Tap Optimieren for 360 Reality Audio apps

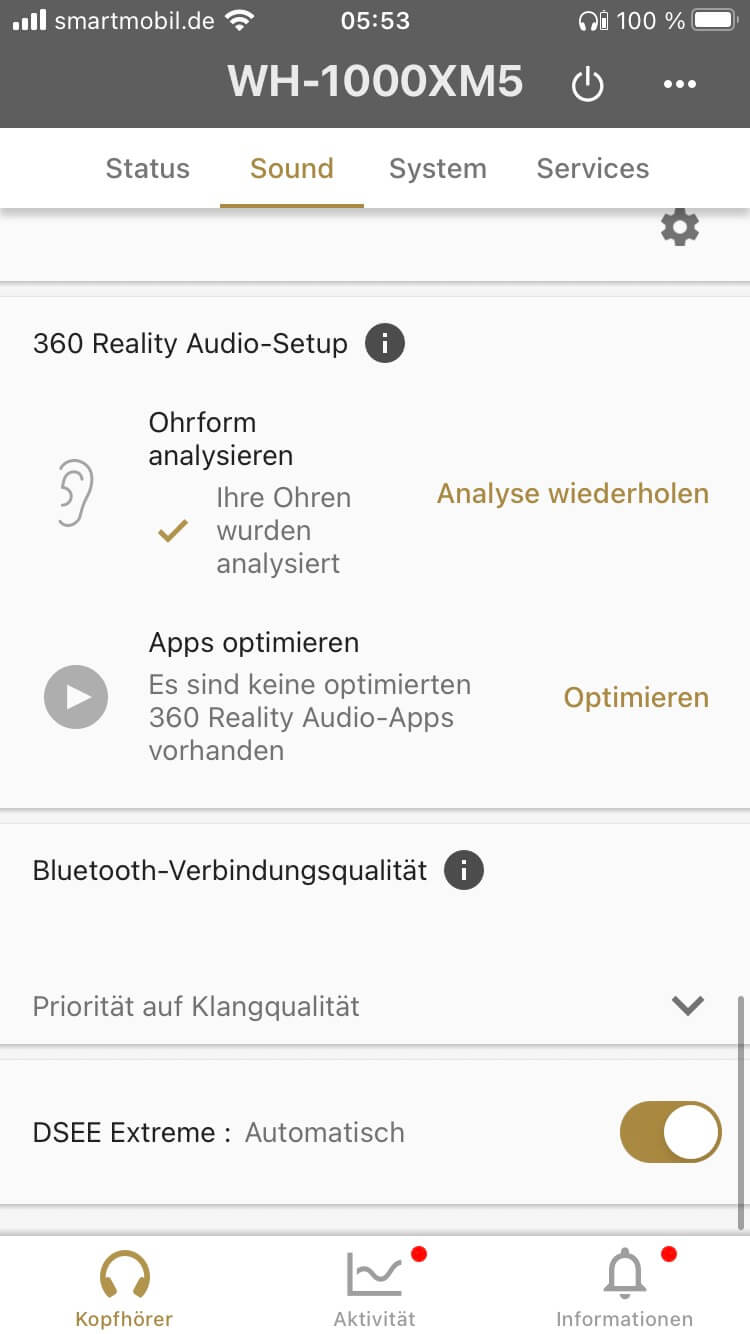tap(636, 697)
